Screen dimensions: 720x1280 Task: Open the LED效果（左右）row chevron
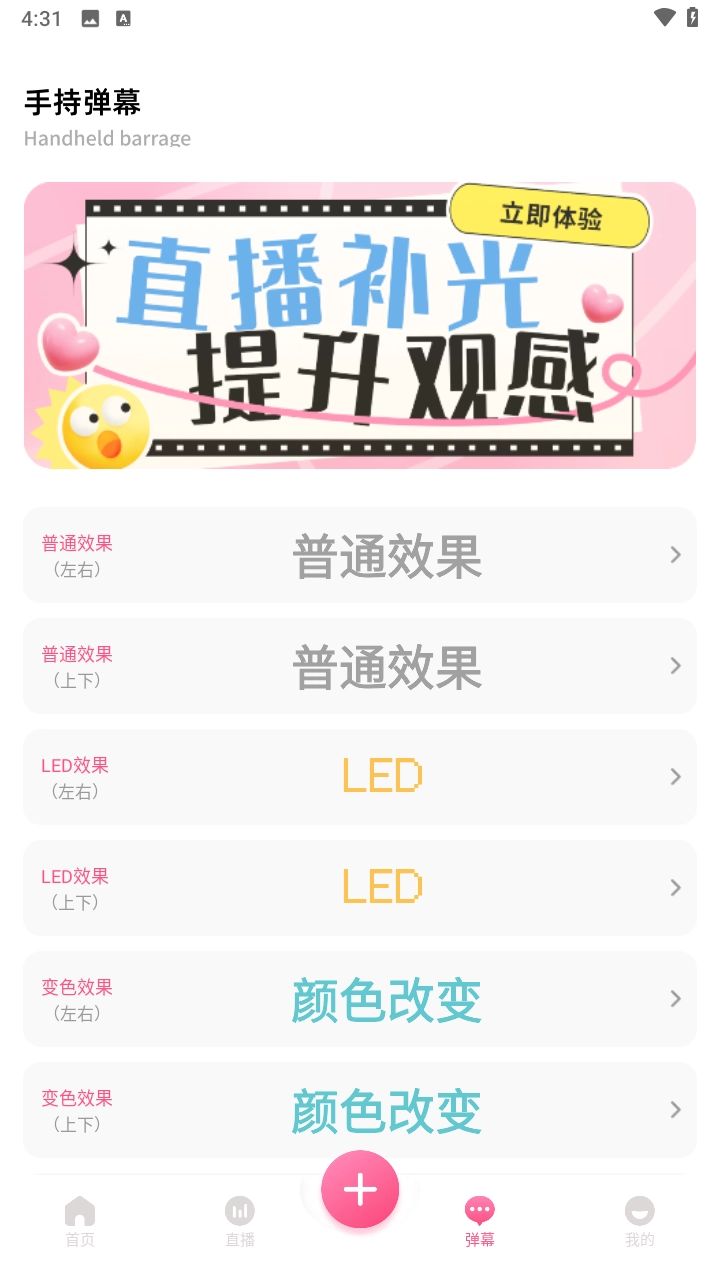[x=673, y=776]
